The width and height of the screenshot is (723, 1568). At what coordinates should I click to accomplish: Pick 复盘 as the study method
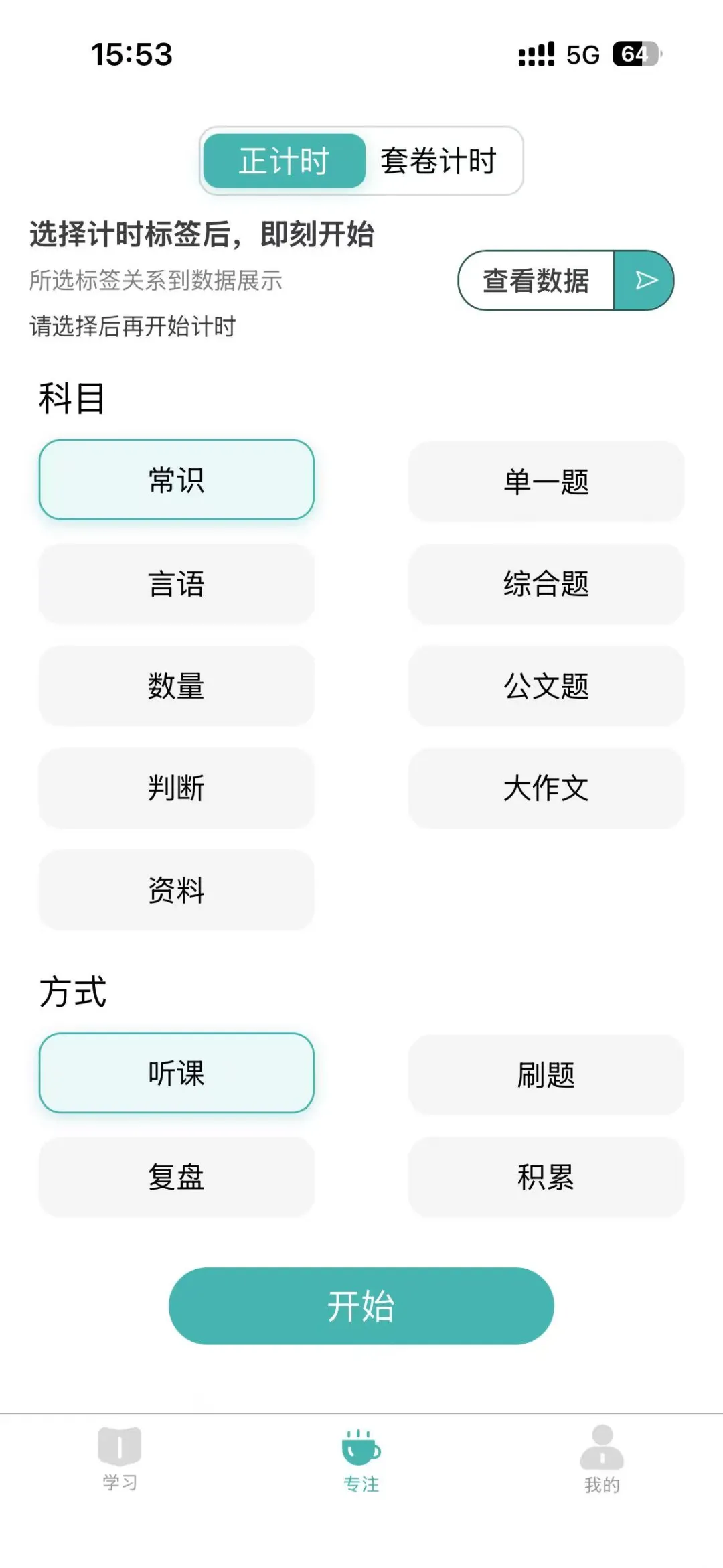click(x=176, y=1177)
